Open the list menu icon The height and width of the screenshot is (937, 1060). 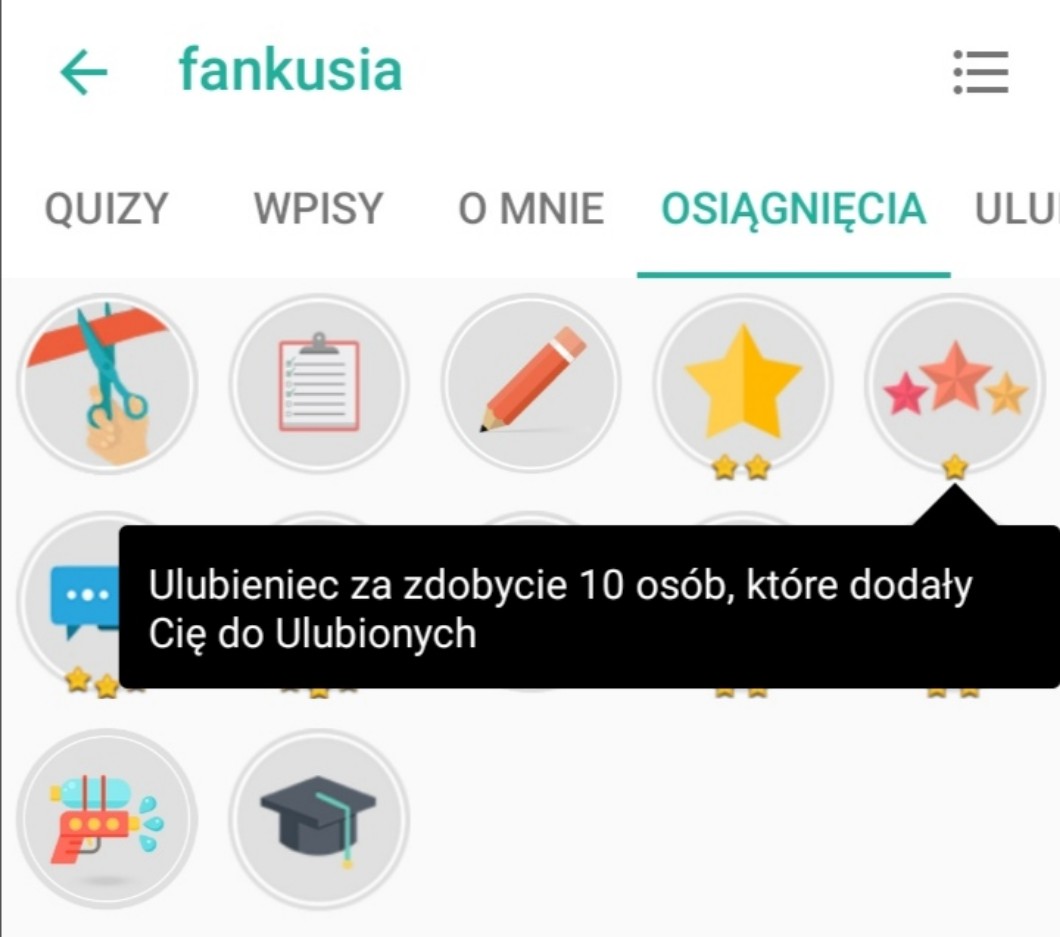980,72
